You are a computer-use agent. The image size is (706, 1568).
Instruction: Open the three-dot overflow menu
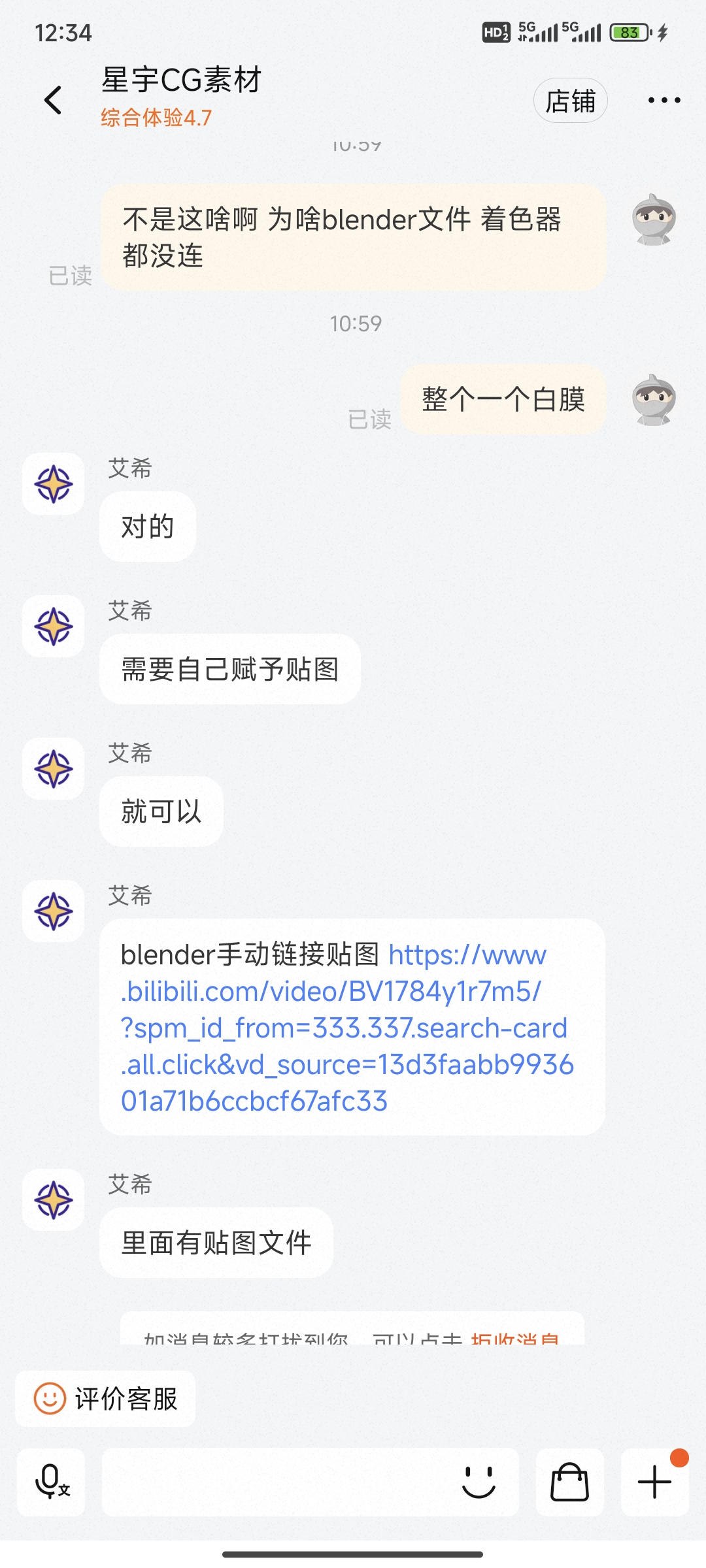(x=664, y=100)
